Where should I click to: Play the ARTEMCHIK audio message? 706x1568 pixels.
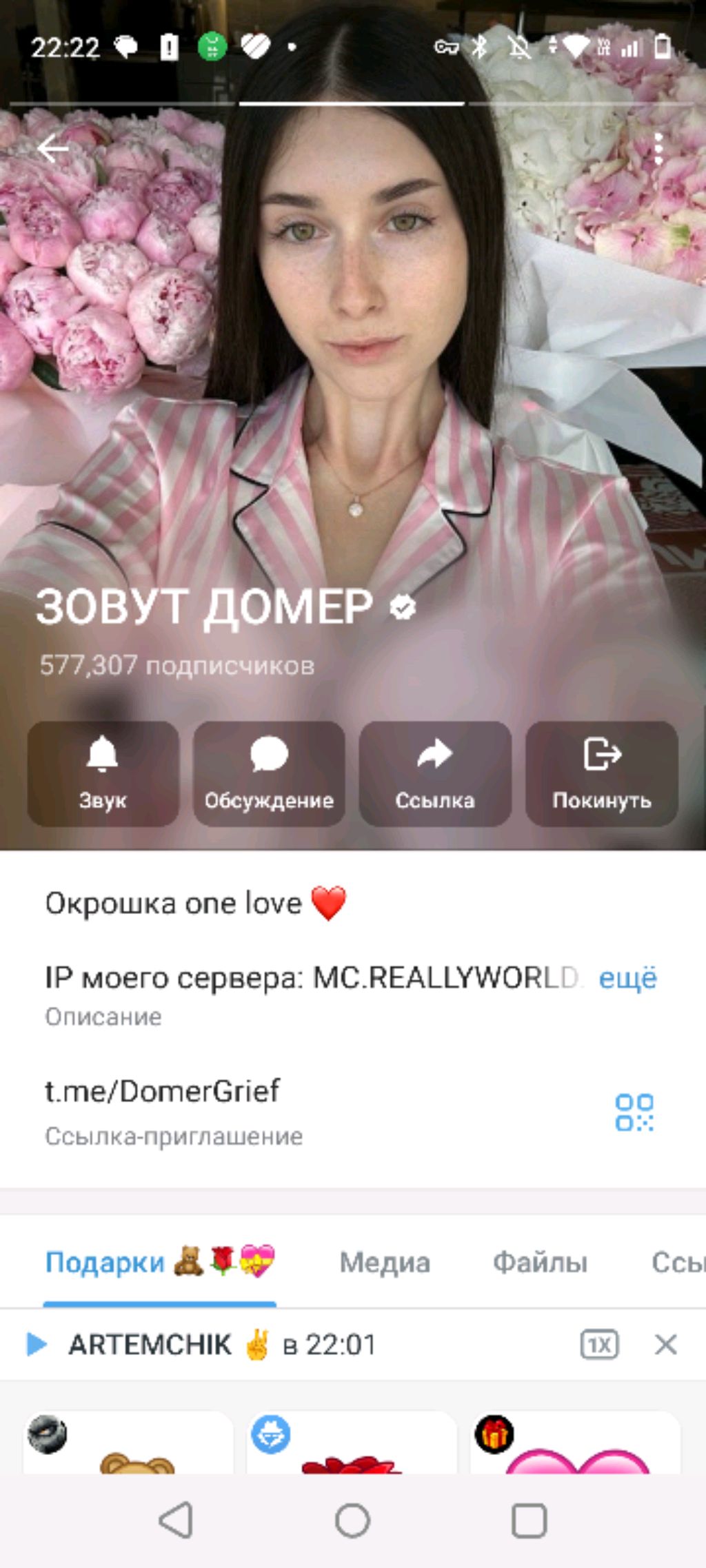click(36, 1344)
